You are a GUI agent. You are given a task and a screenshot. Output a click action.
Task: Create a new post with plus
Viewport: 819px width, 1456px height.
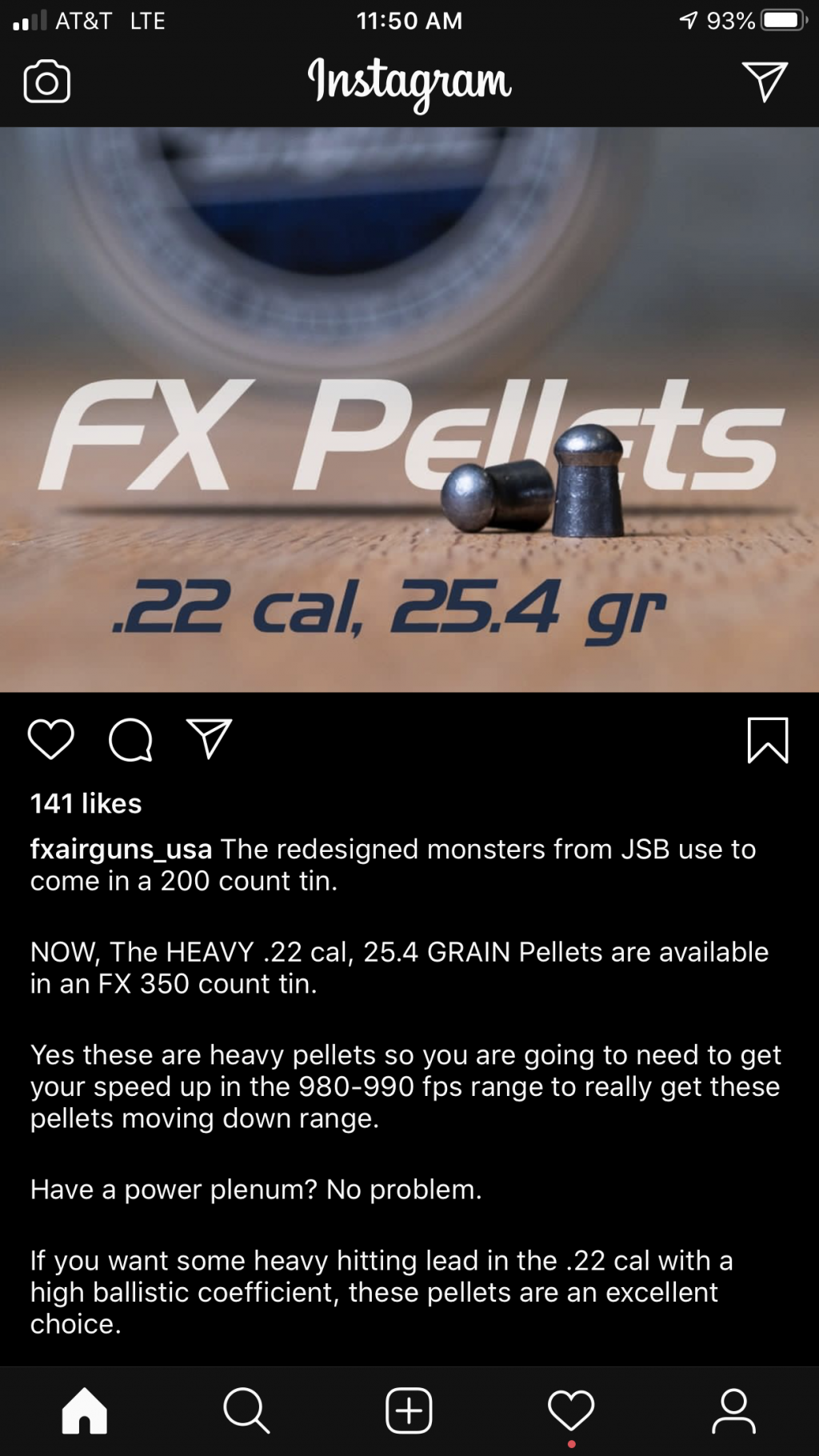(409, 1410)
